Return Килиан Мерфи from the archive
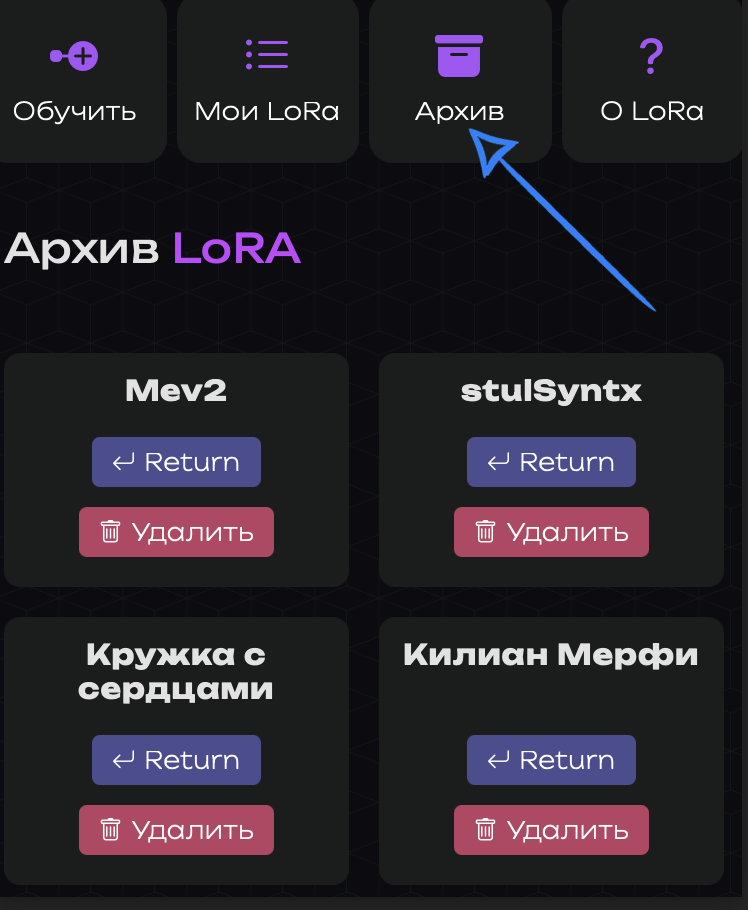Screen dimensions: 748x910 [x=551, y=760]
